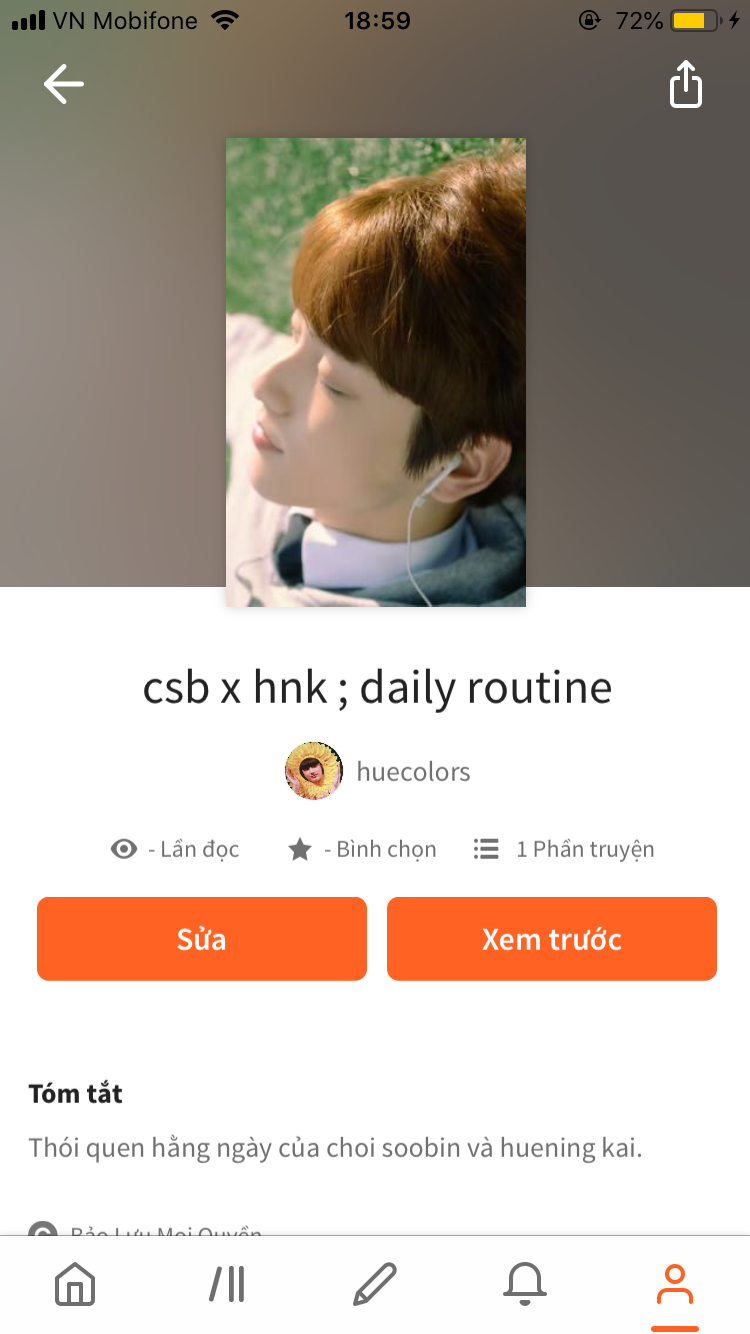Tap the Sửa button to edit
This screenshot has height=1334, width=750.
202,939
